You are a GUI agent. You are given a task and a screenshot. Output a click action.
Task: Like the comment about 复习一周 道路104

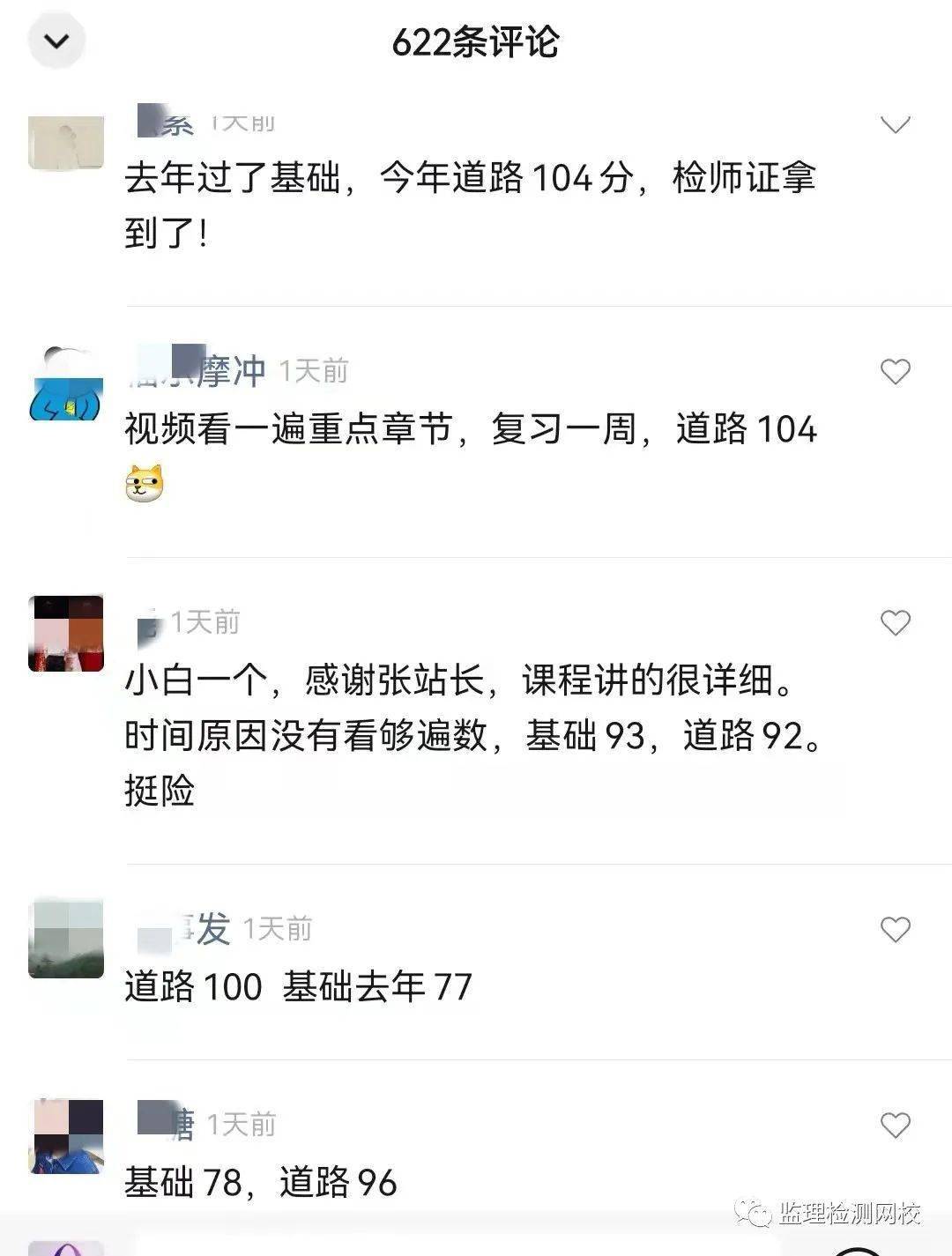point(895,372)
